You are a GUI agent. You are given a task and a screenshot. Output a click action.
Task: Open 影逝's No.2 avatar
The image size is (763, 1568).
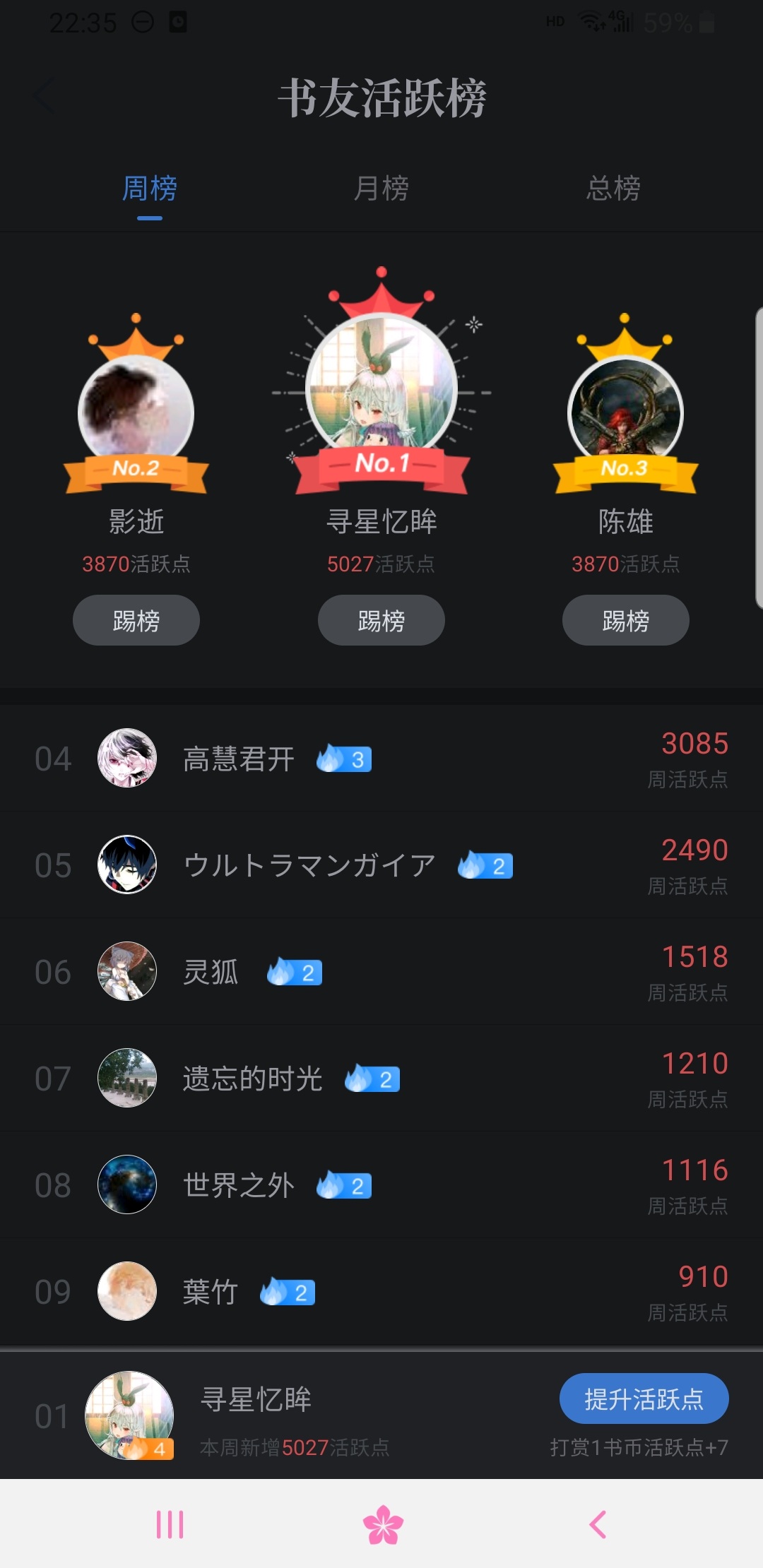[x=136, y=410]
